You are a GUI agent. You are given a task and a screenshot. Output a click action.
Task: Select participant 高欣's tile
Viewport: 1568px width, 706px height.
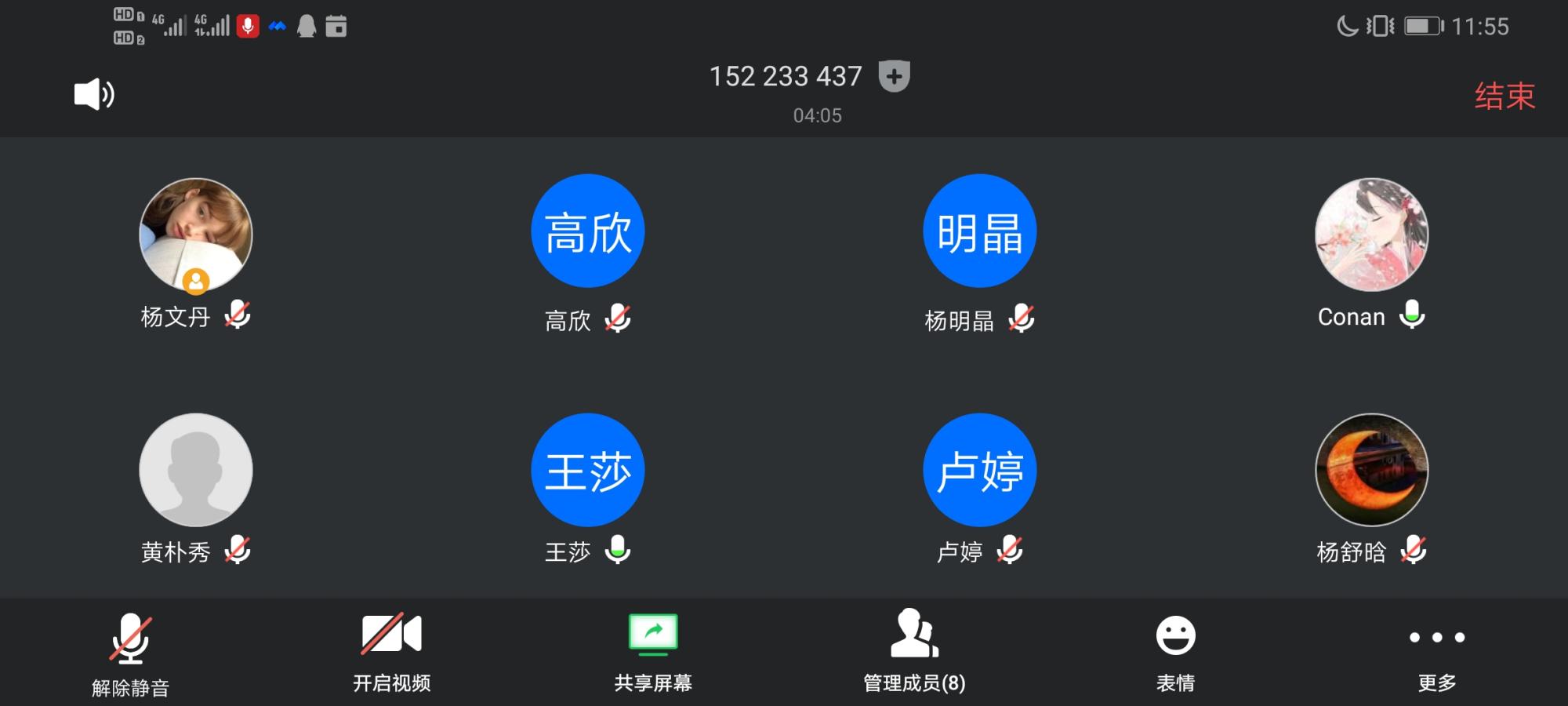click(x=588, y=231)
